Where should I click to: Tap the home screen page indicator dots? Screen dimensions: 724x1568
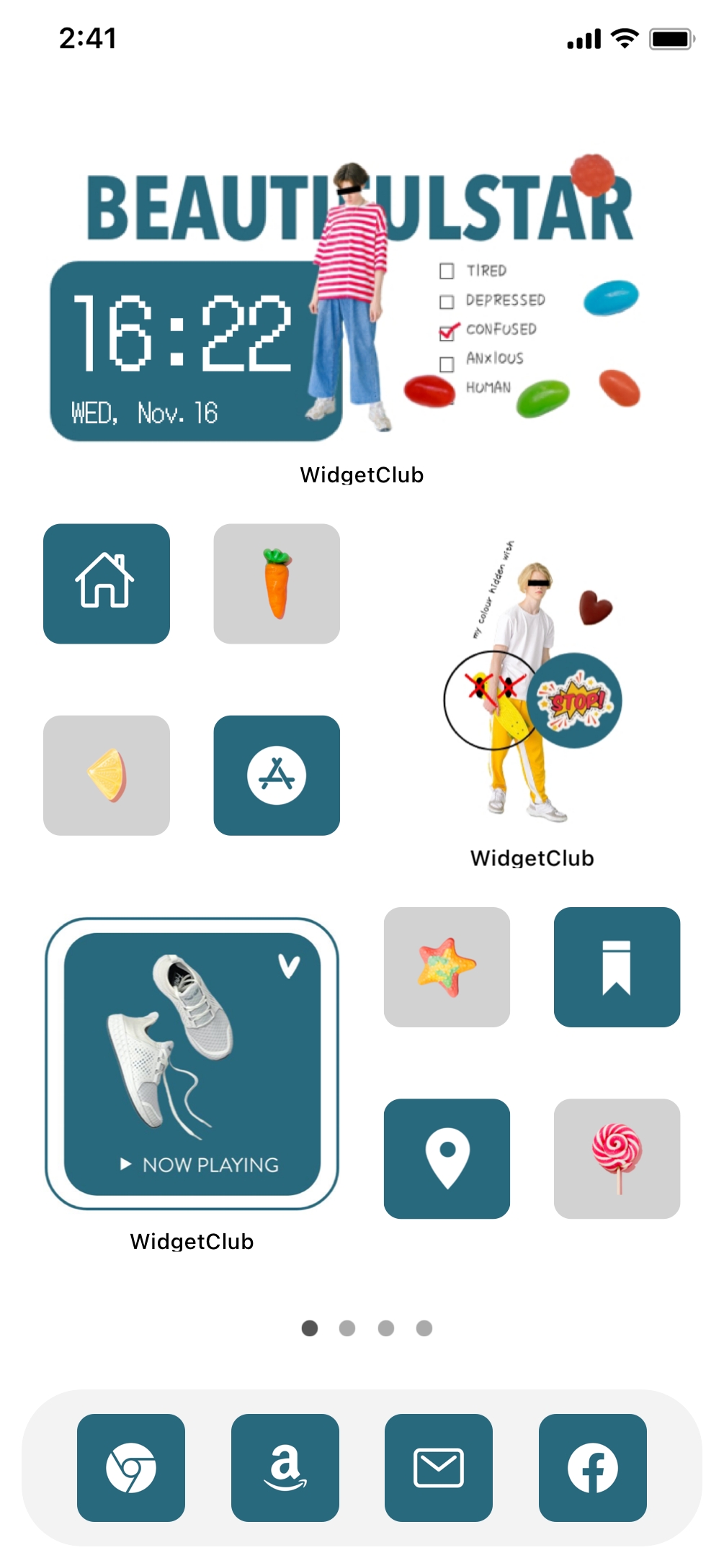click(x=367, y=1328)
